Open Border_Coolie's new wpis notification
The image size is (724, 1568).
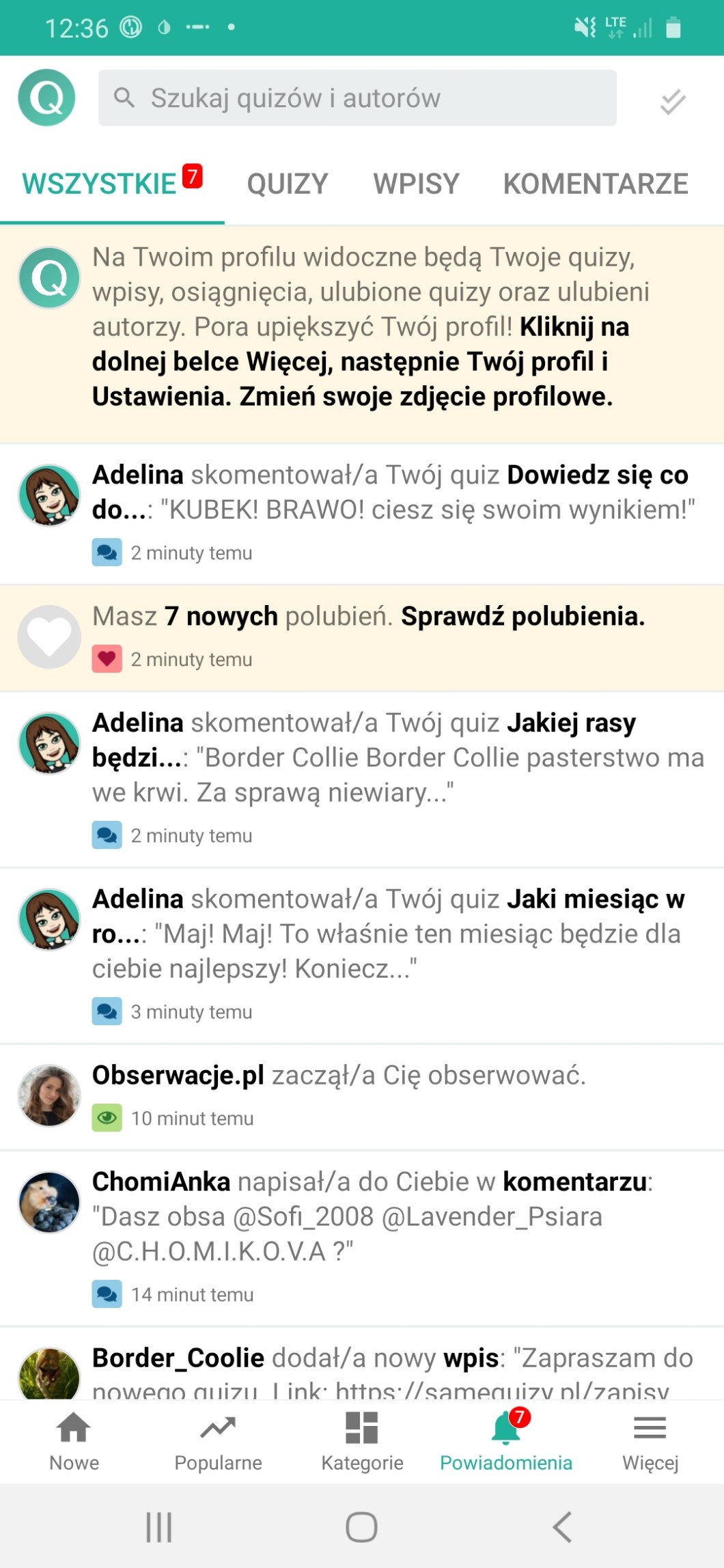click(x=362, y=1364)
